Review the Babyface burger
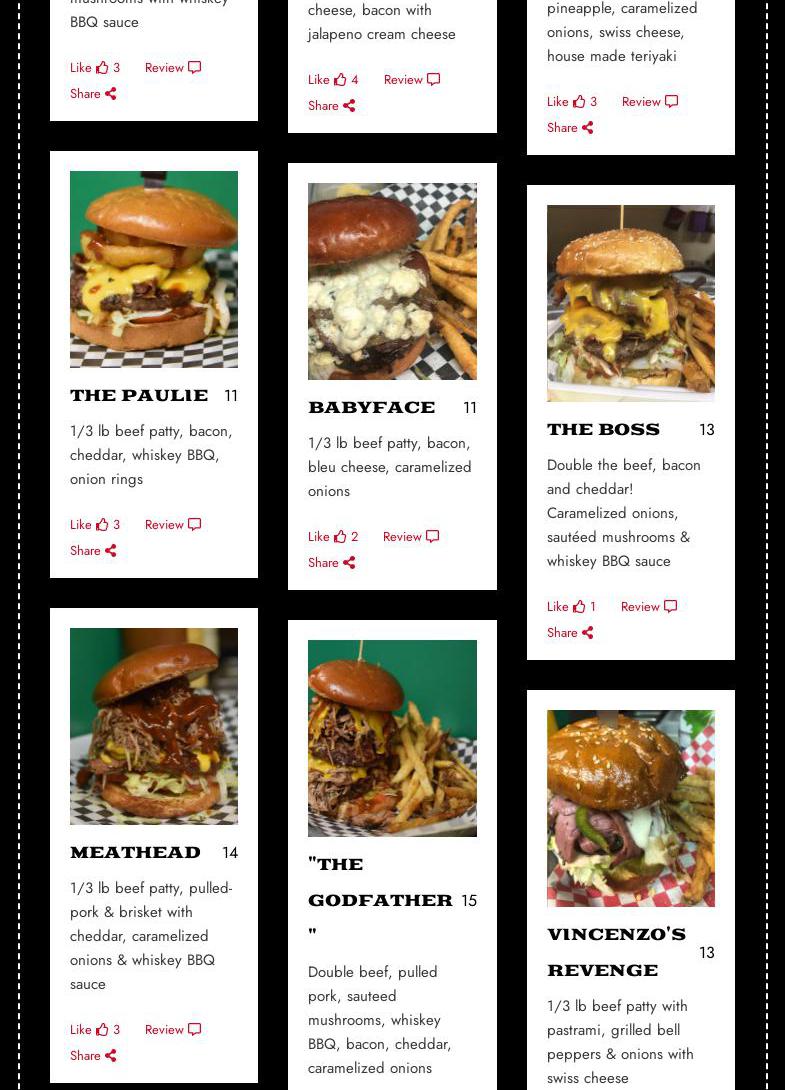The image size is (785, 1090). click(x=410, y=537)
